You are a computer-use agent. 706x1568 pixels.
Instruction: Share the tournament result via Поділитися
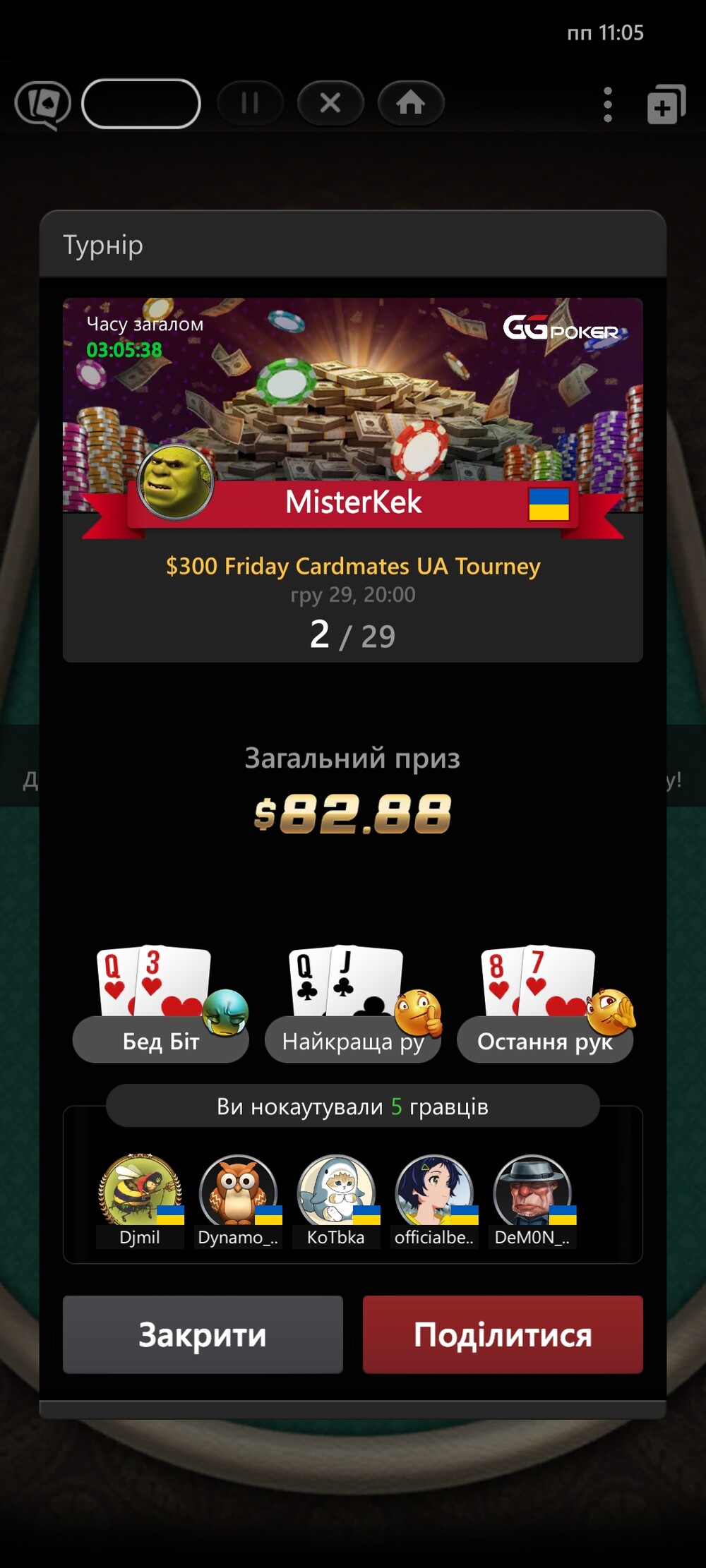tap(503, 1334)
